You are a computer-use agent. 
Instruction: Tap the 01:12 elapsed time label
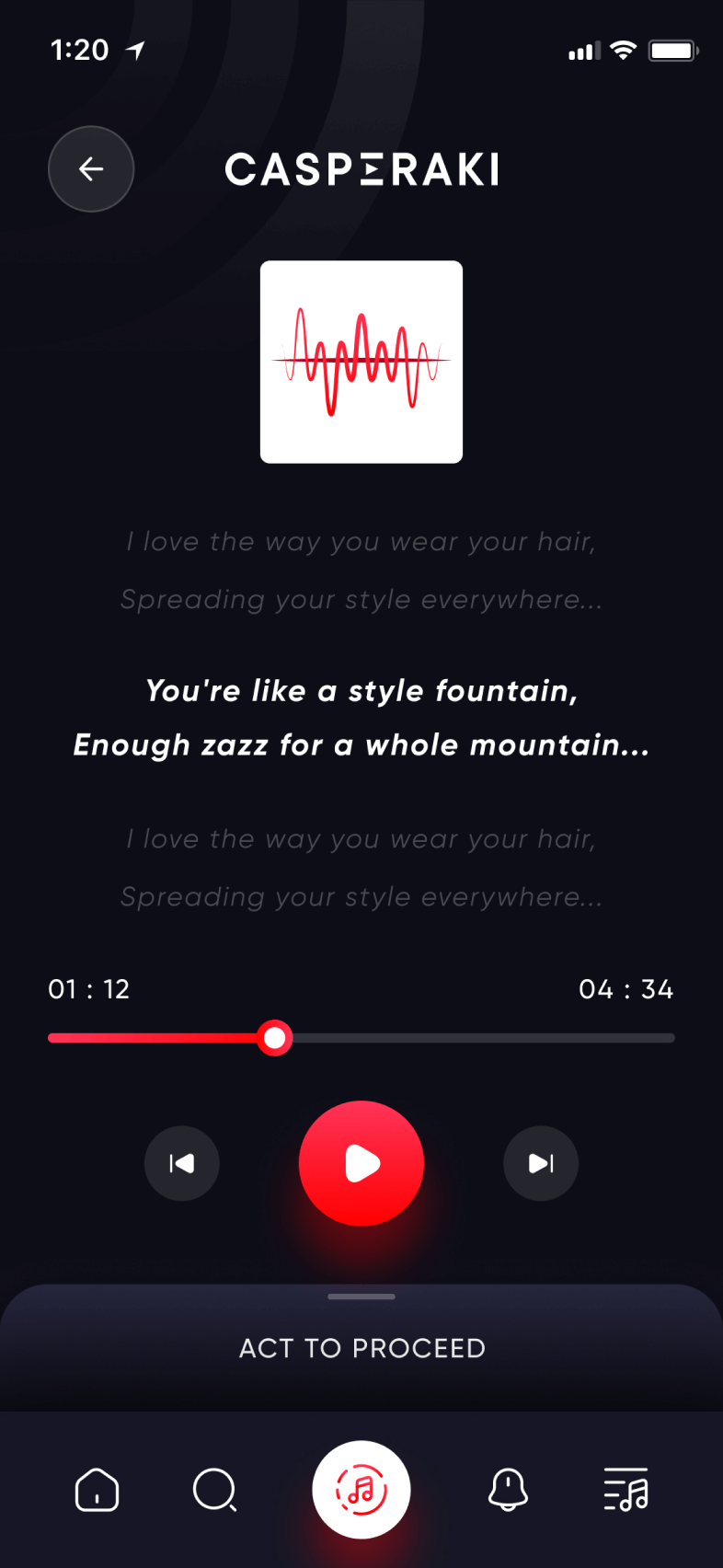[x=88, y=988]
